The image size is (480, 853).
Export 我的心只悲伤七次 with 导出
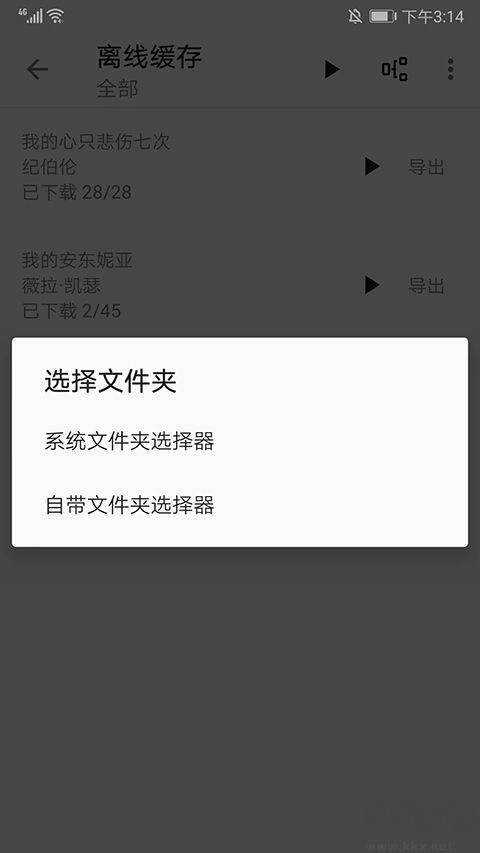pos(427,167)
